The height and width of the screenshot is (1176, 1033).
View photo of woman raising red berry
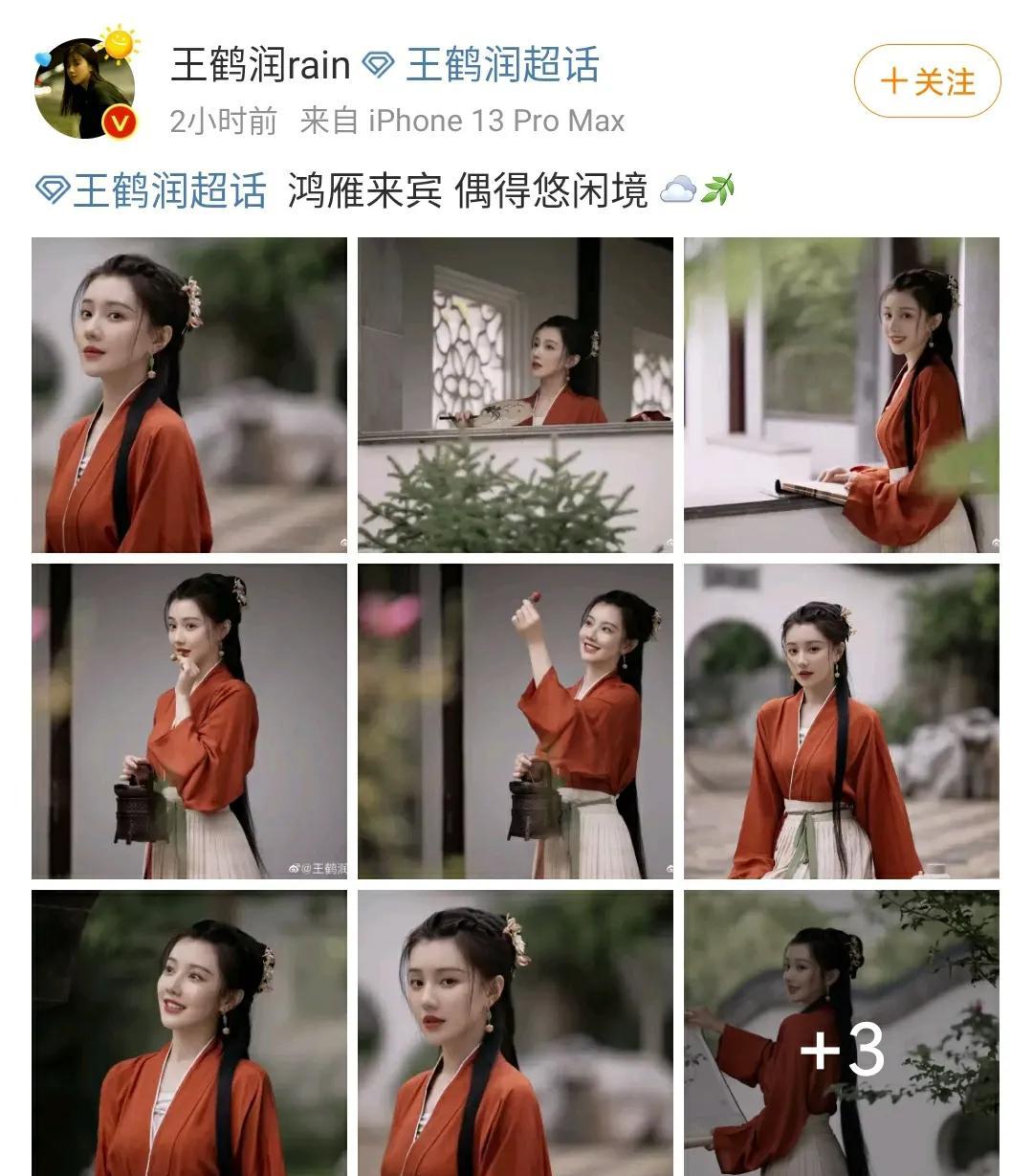tap(515, 721)
